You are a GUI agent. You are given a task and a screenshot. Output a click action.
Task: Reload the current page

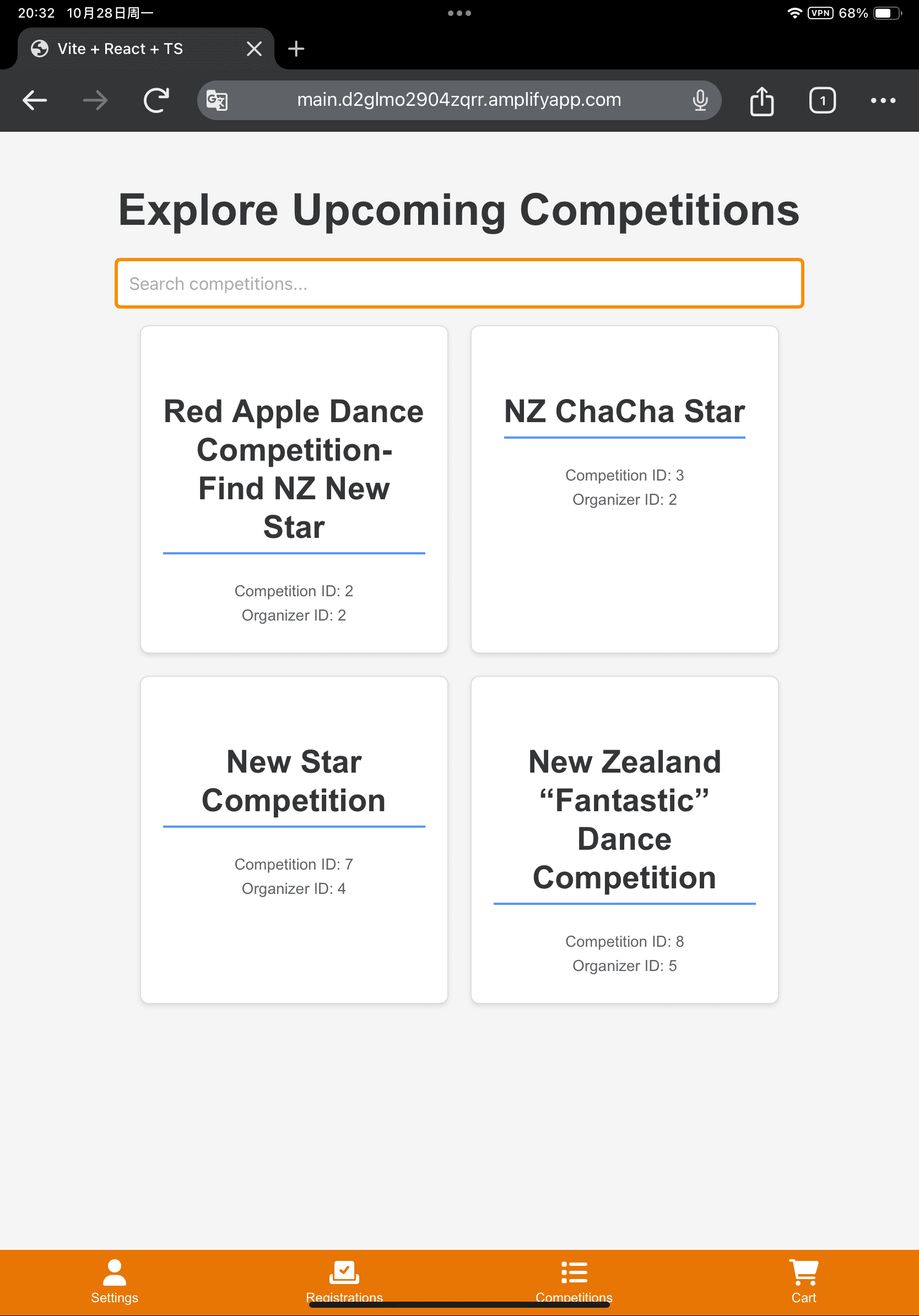(156, 100)
